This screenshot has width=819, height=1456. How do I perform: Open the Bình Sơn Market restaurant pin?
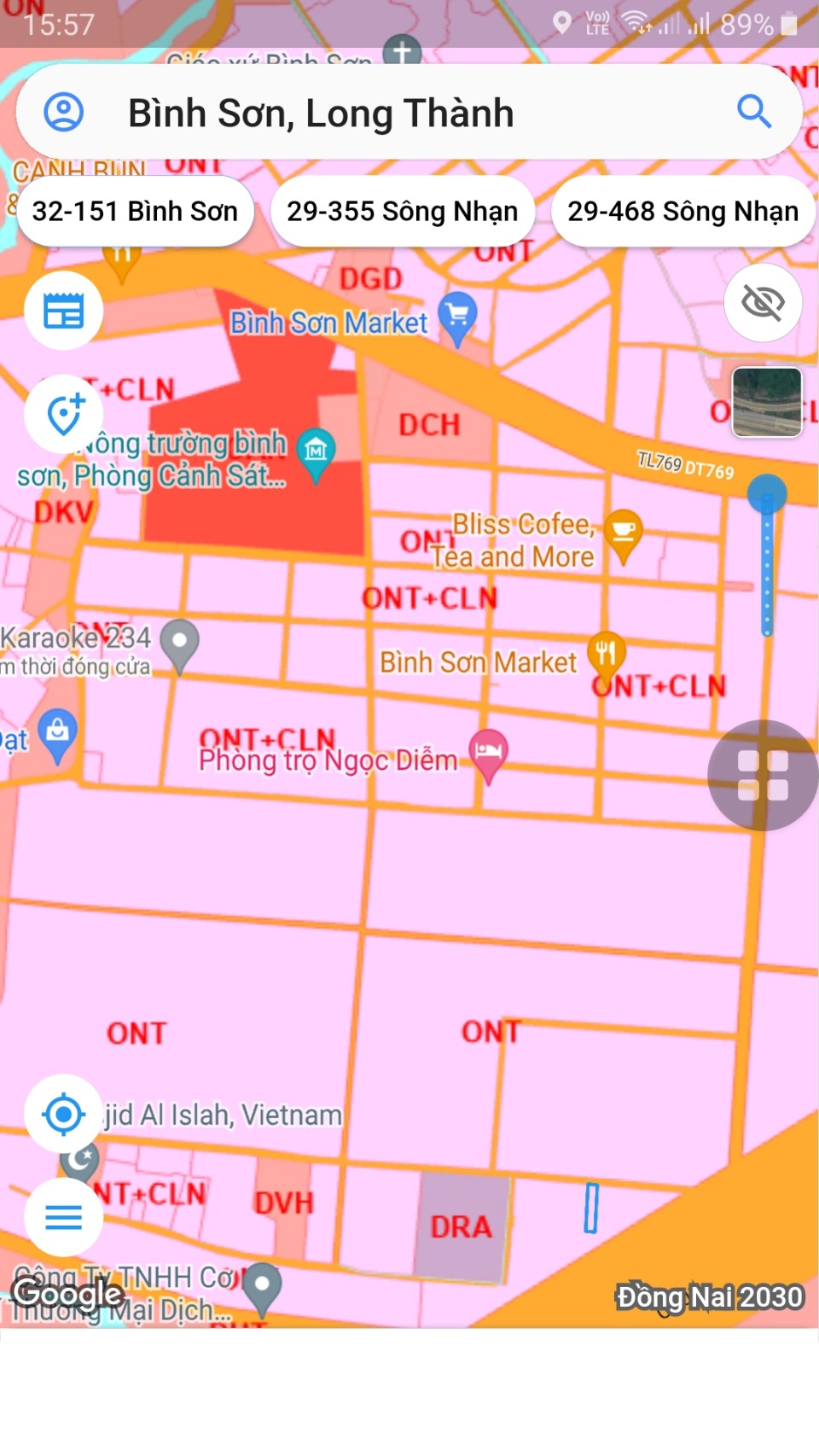coord(606,655)
